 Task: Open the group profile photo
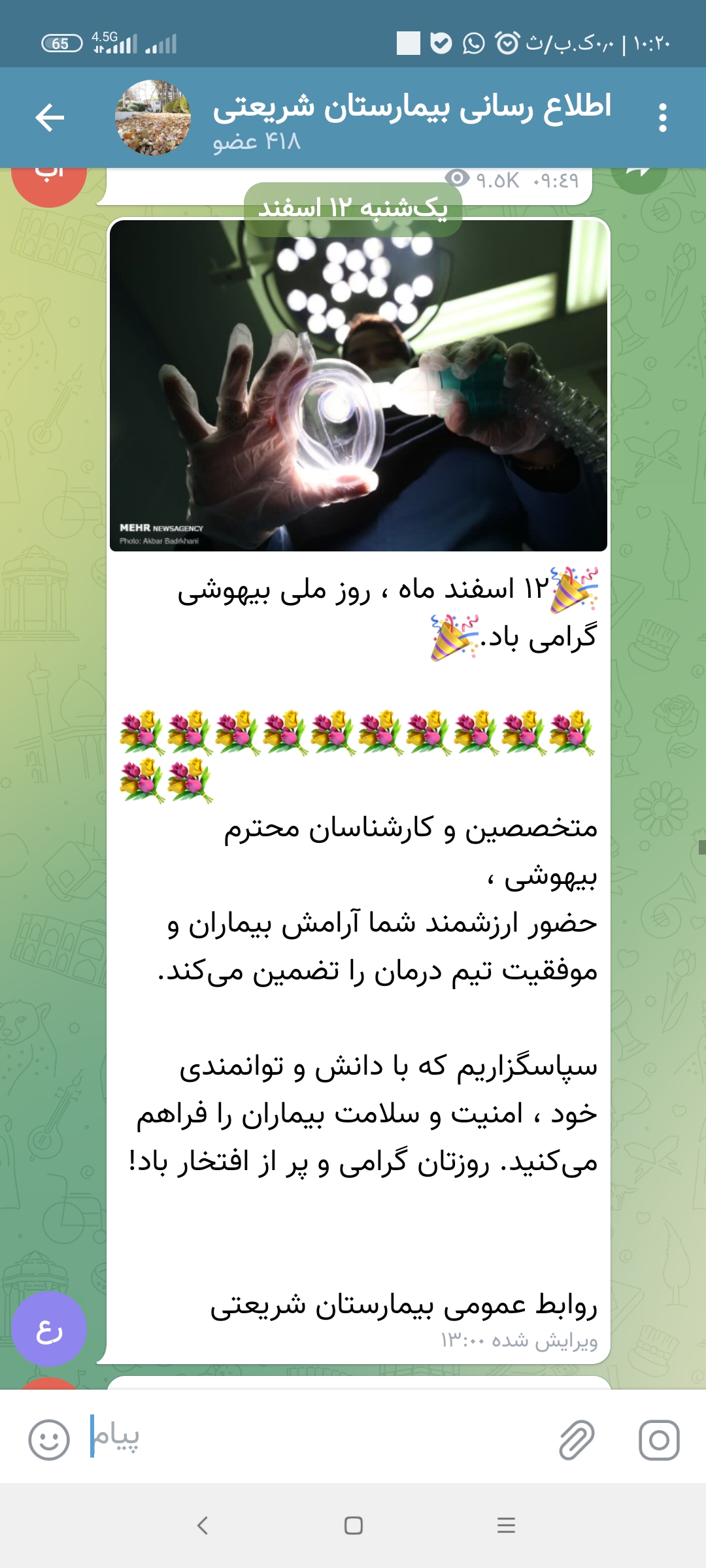(153, 118)
